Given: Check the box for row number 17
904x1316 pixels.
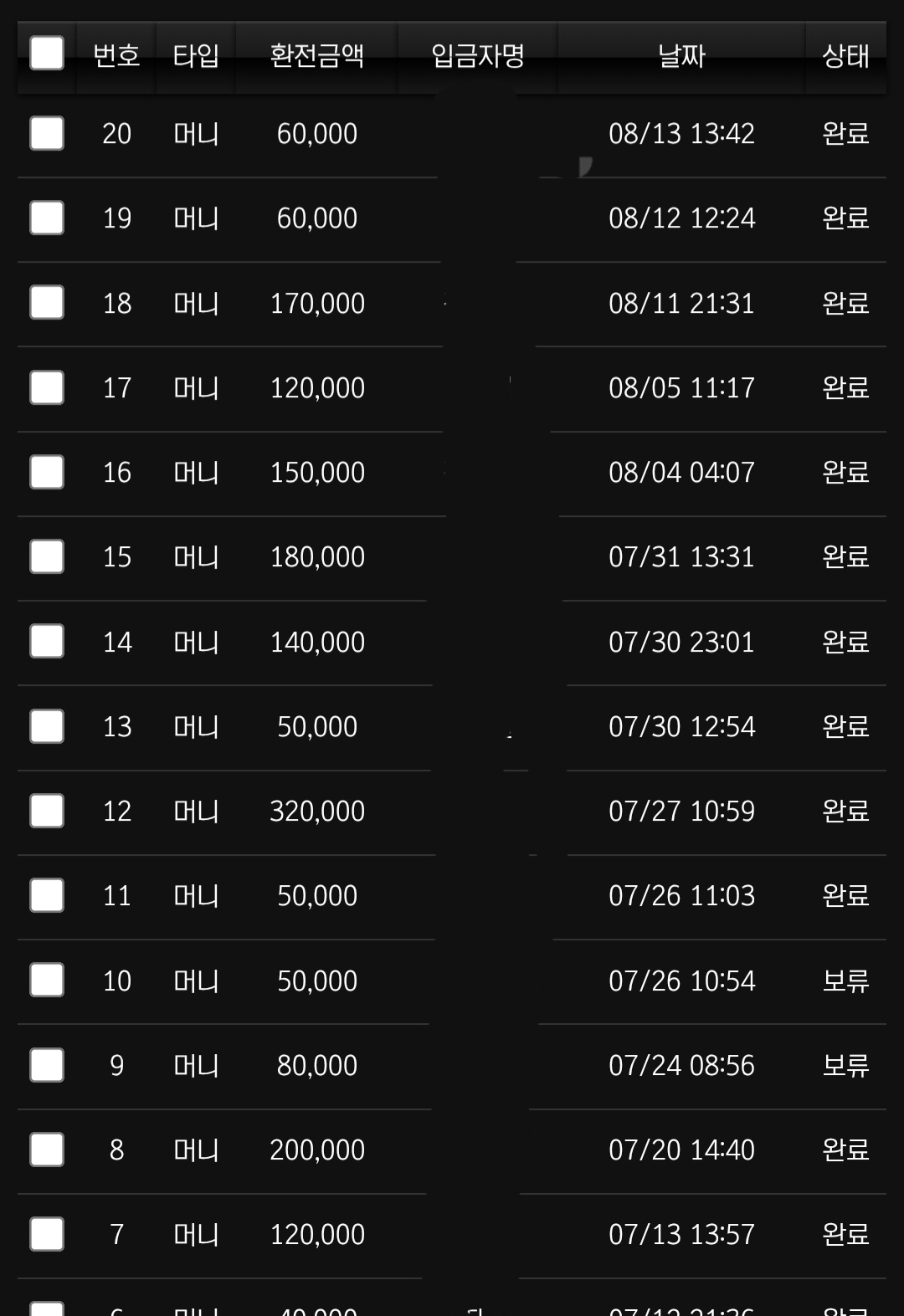Looking at the screenshot, I should [47, 387].
